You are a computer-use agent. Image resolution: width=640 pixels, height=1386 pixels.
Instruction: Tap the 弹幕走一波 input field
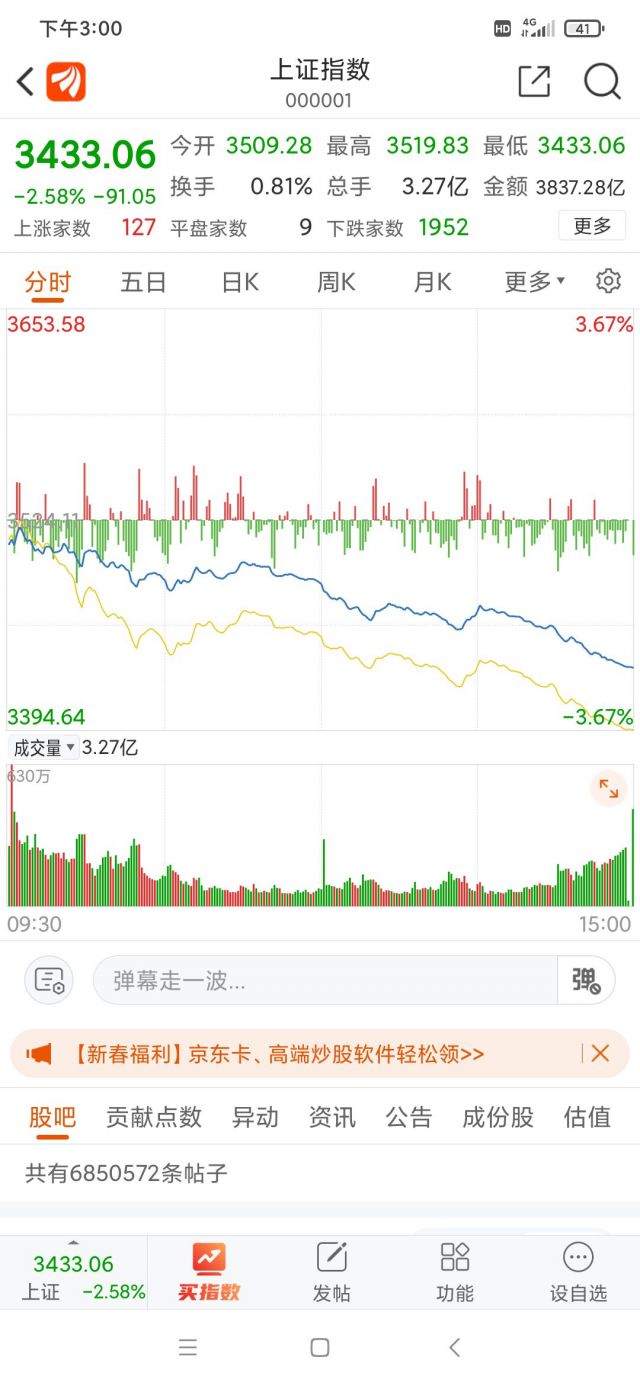pos(325,980)
